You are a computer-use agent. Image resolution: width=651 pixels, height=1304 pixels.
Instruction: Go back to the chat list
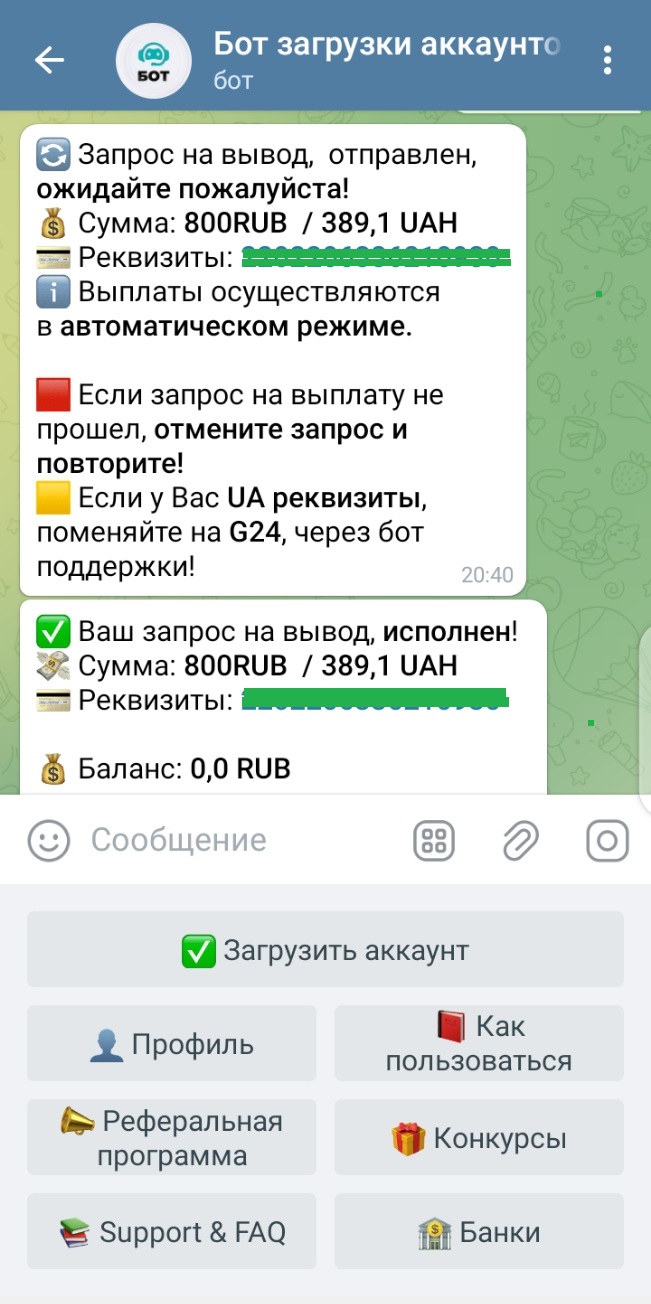coord(49,60)
